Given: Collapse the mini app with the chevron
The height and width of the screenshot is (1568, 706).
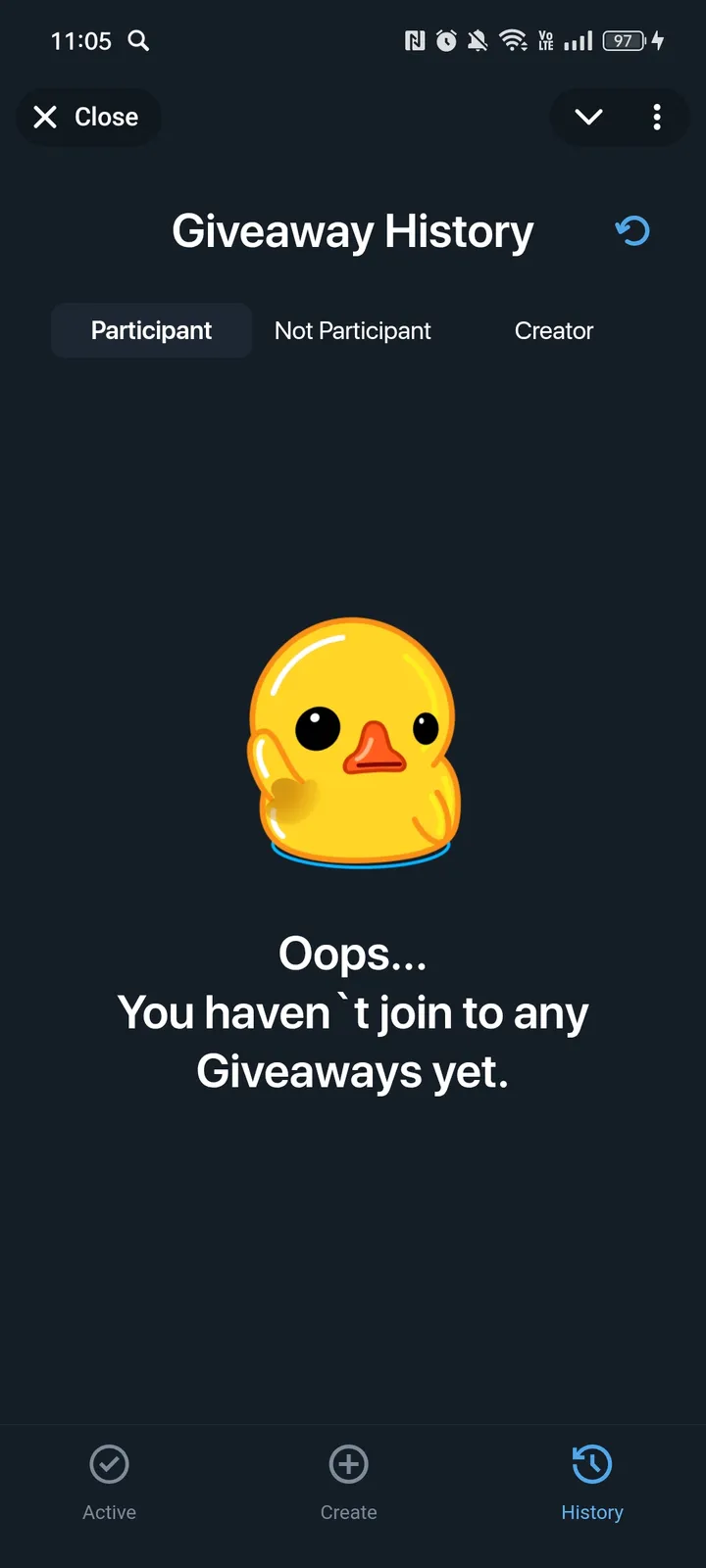Looking at the screenshot, I should click(587, 117).
